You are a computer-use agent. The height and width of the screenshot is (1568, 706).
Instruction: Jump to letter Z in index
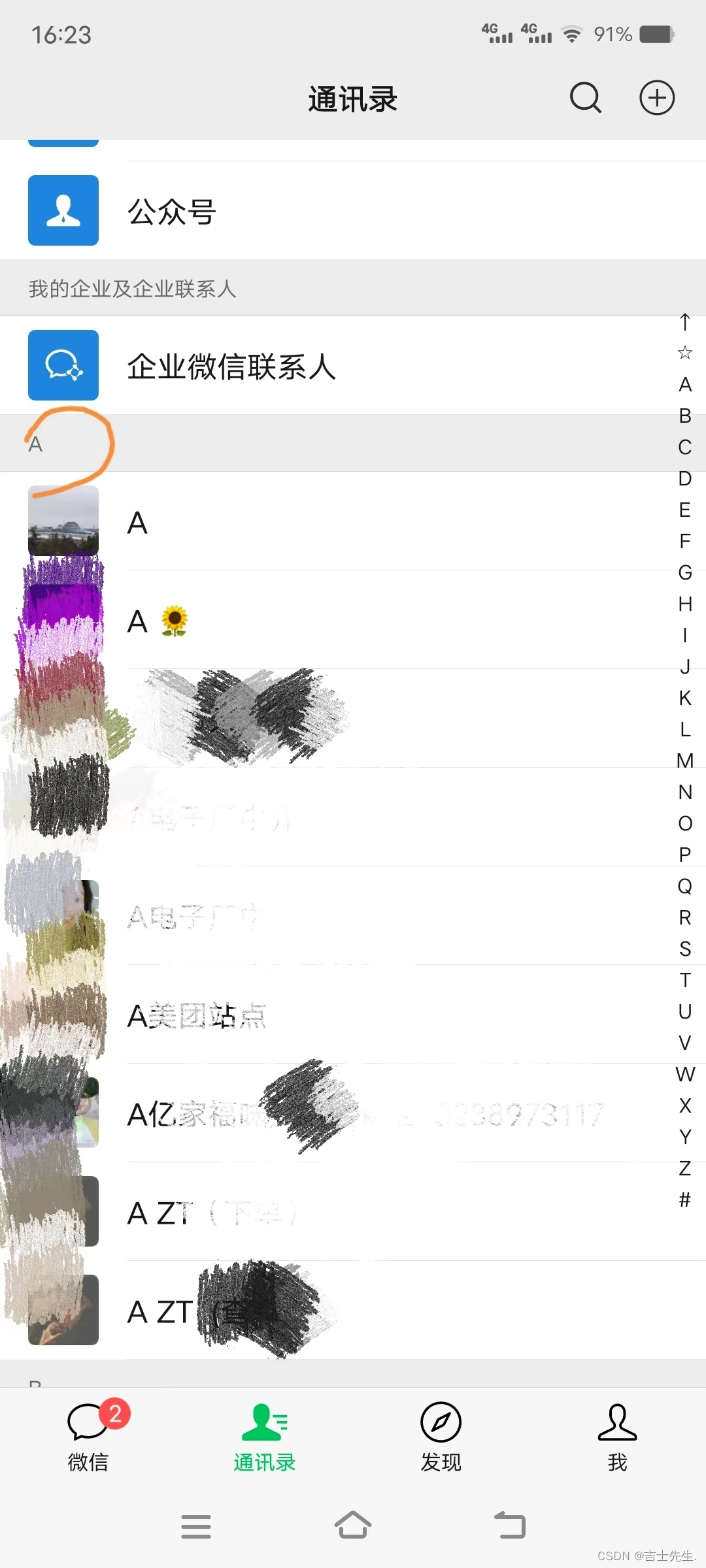(684, 1168)
